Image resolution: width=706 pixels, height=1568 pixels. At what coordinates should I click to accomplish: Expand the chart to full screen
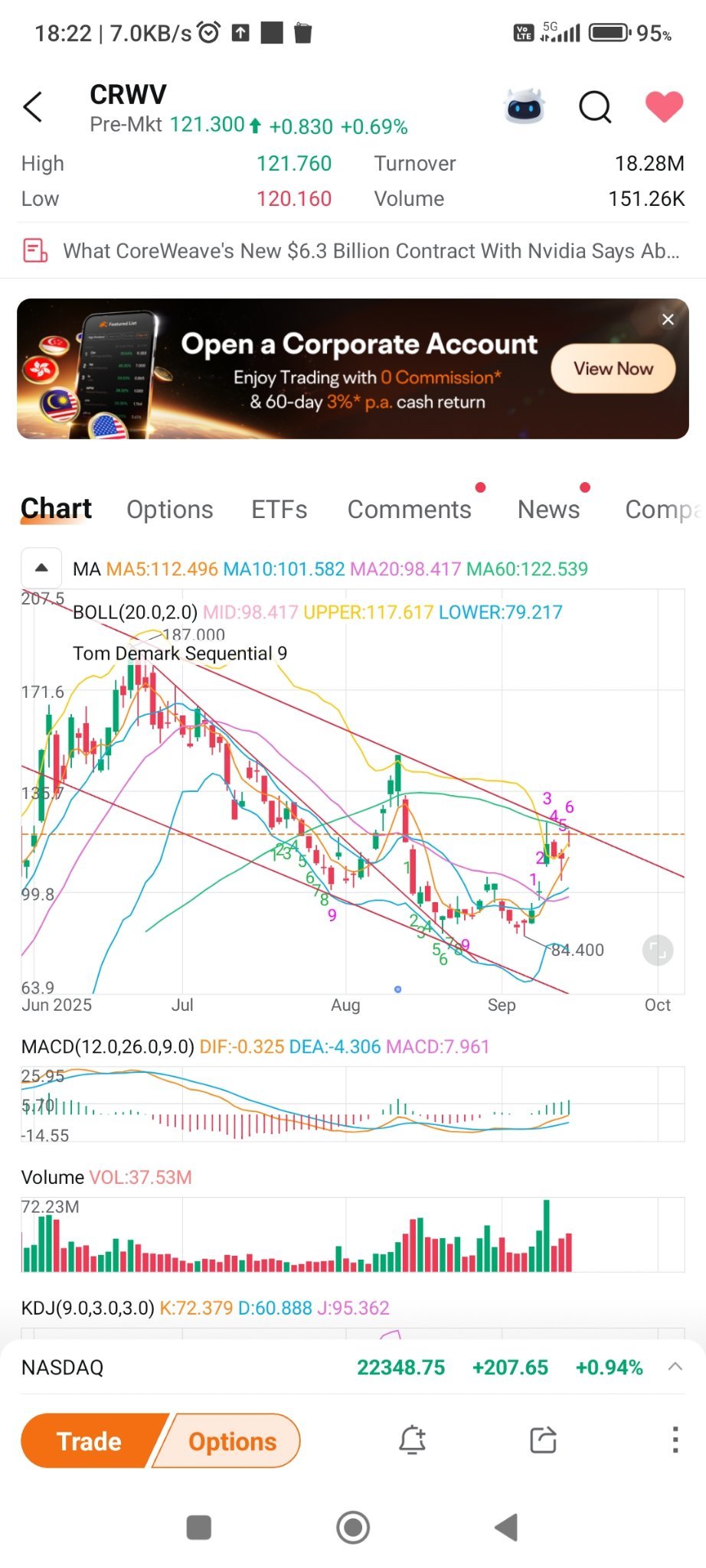[657, 950]
